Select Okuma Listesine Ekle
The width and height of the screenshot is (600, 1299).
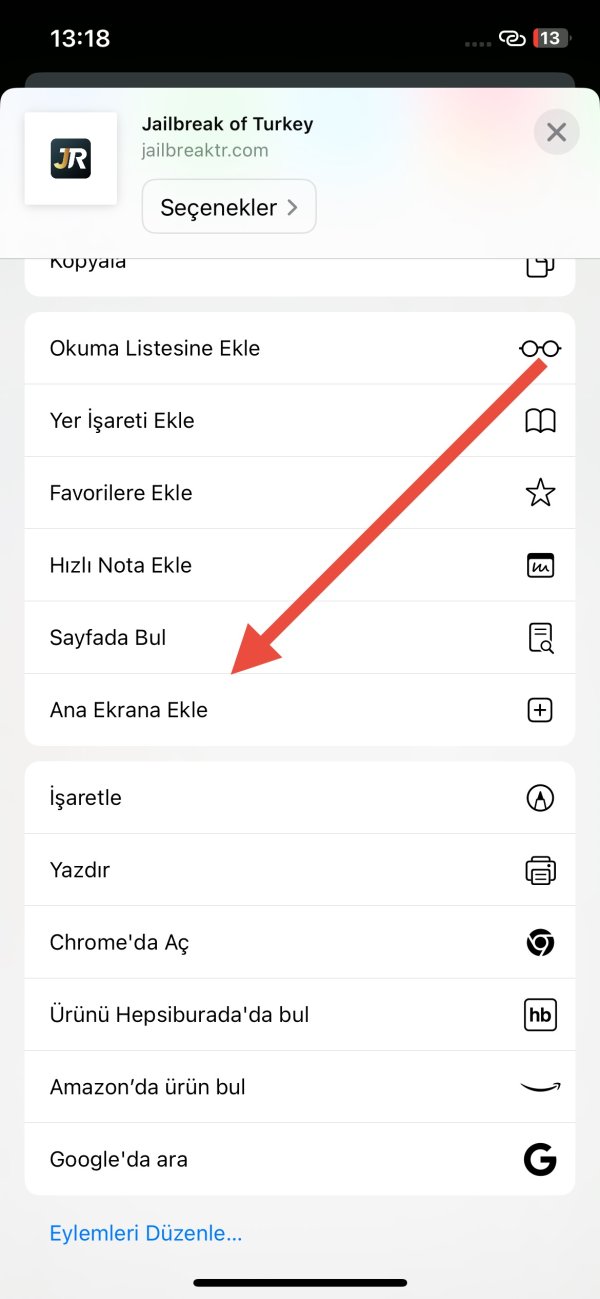click(x=299, y=348)
